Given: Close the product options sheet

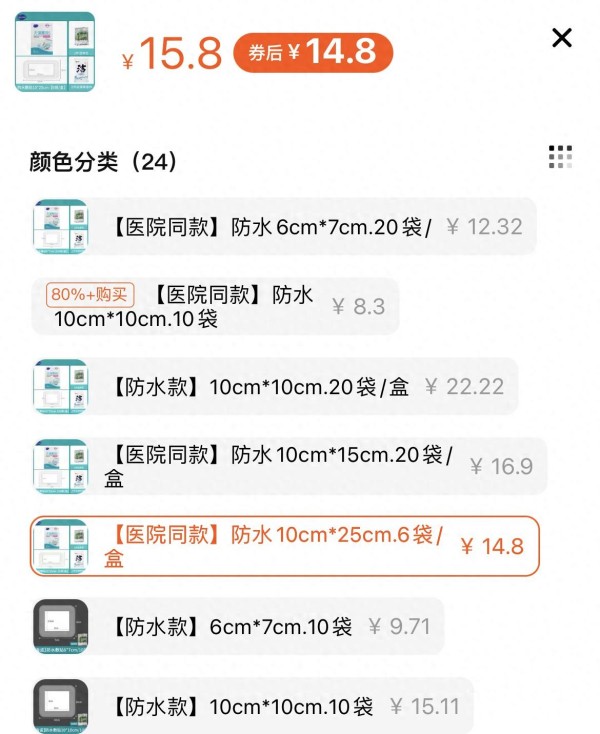Looking at the screenshot, I should 562,38.
